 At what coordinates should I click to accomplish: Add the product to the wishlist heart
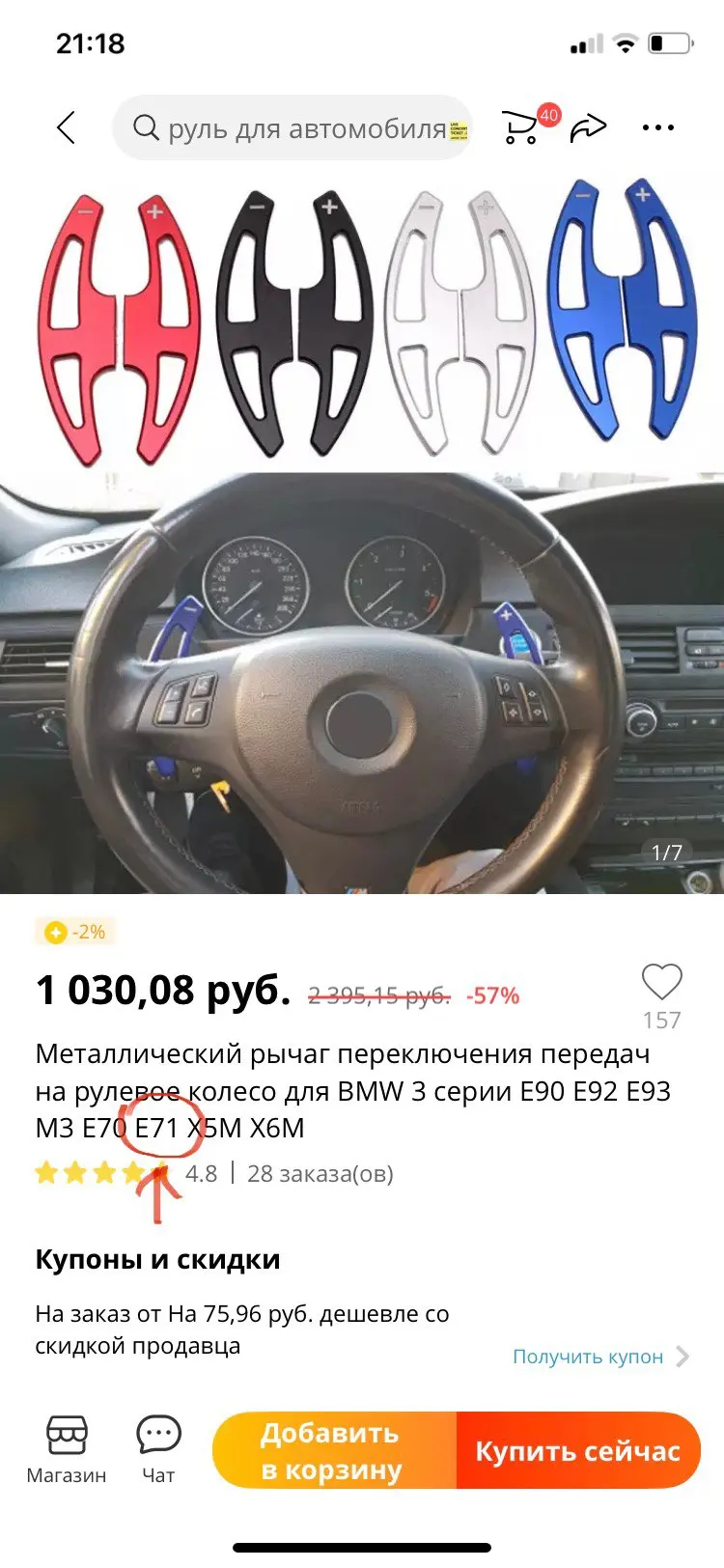pyautogui.click(x=662, y=983)
